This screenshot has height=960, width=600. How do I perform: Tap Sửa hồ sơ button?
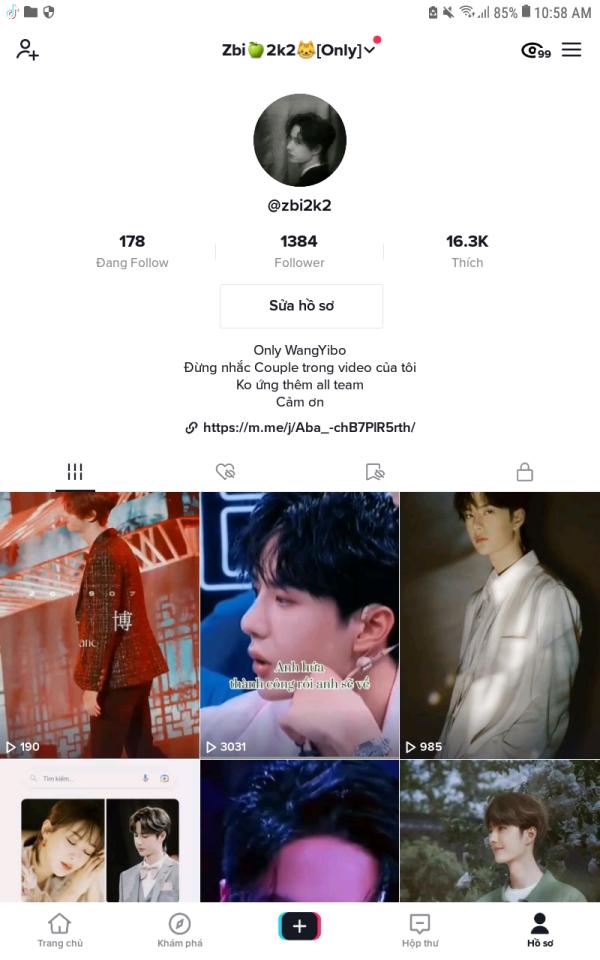pos(301,306)
